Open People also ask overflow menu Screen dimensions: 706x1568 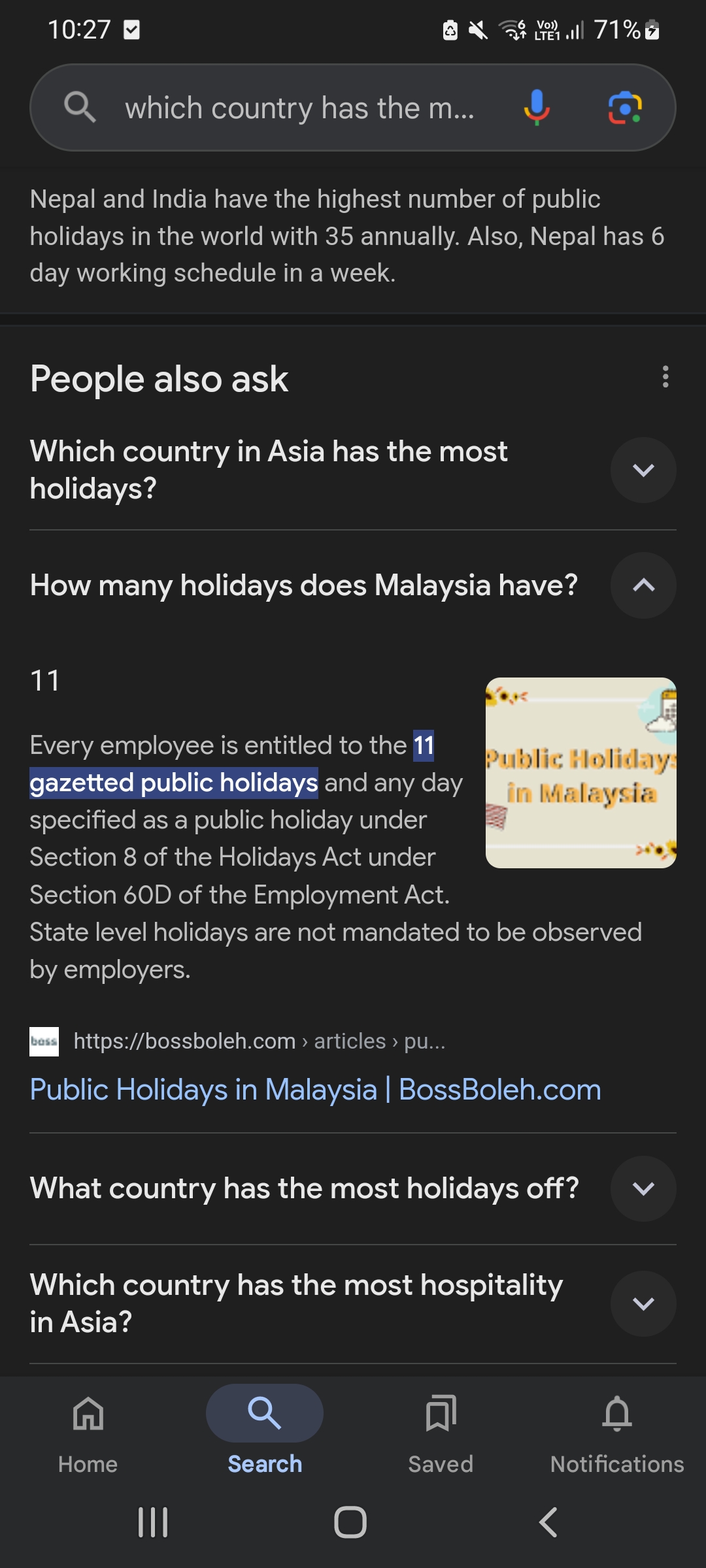tap(665, 377)
